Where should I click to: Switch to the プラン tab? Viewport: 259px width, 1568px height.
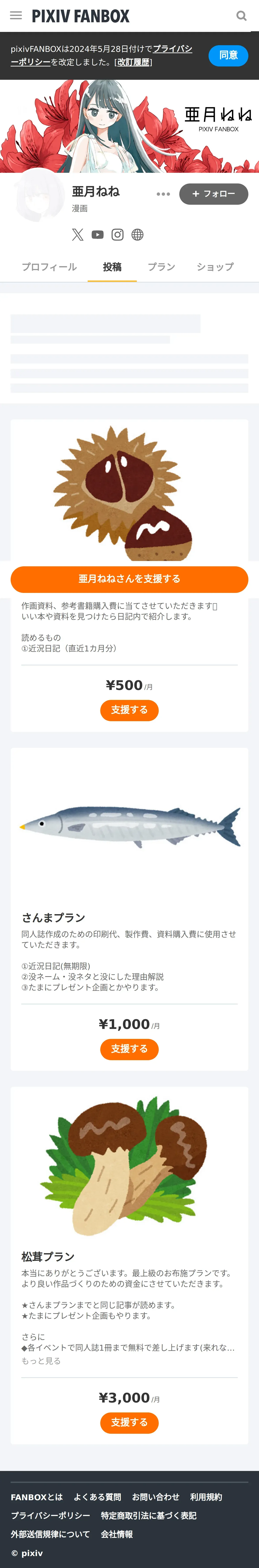[x=161, y=267]
